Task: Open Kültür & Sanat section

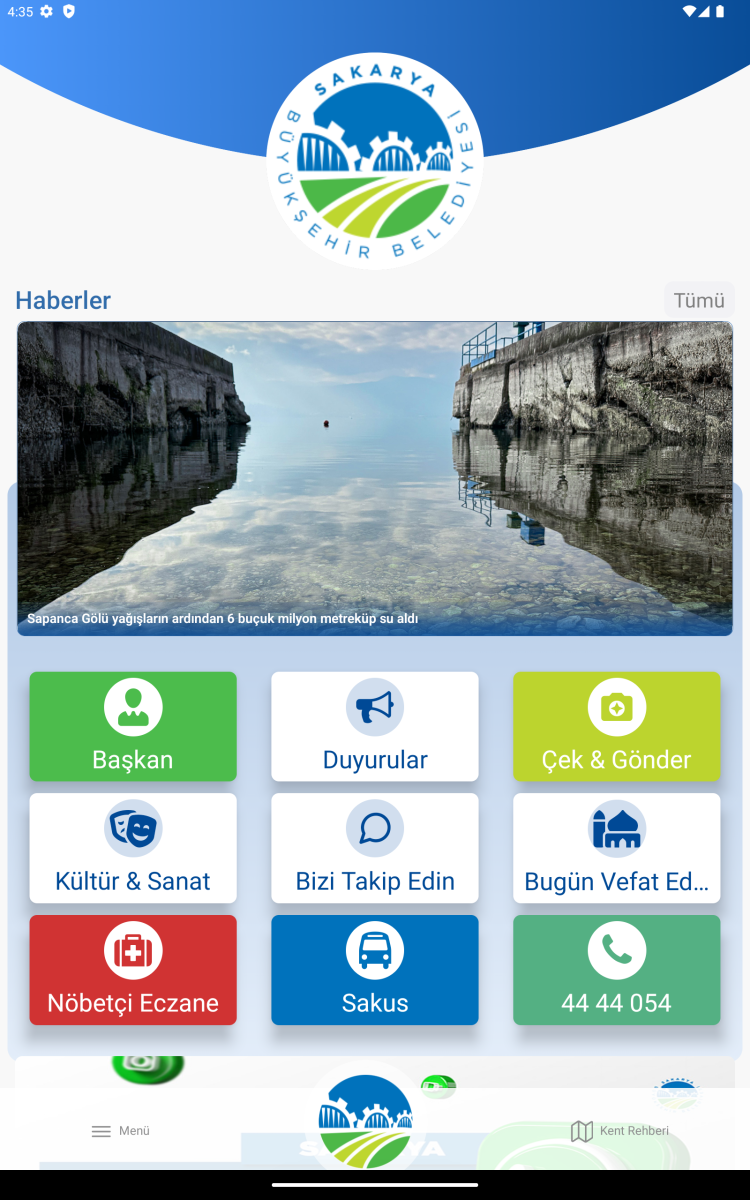Action: [133, 848]
